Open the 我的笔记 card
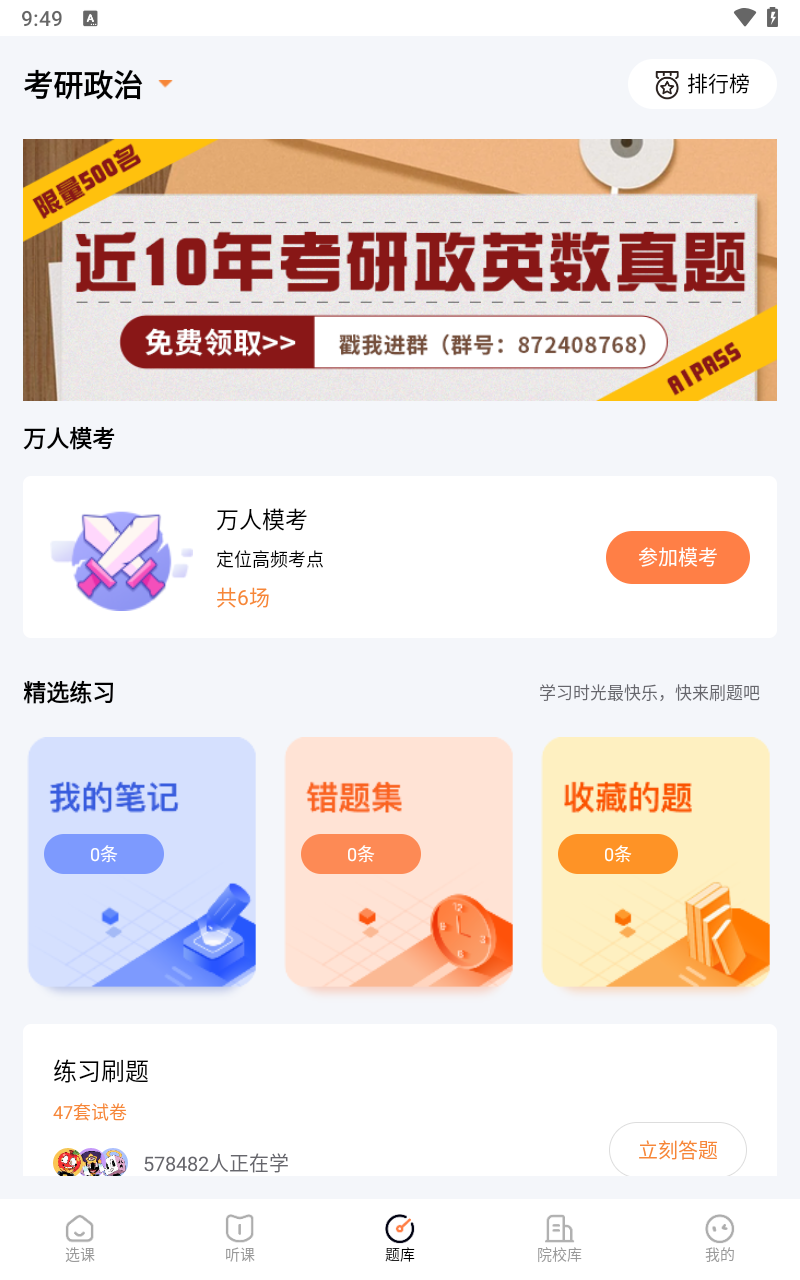 [142, 862]
